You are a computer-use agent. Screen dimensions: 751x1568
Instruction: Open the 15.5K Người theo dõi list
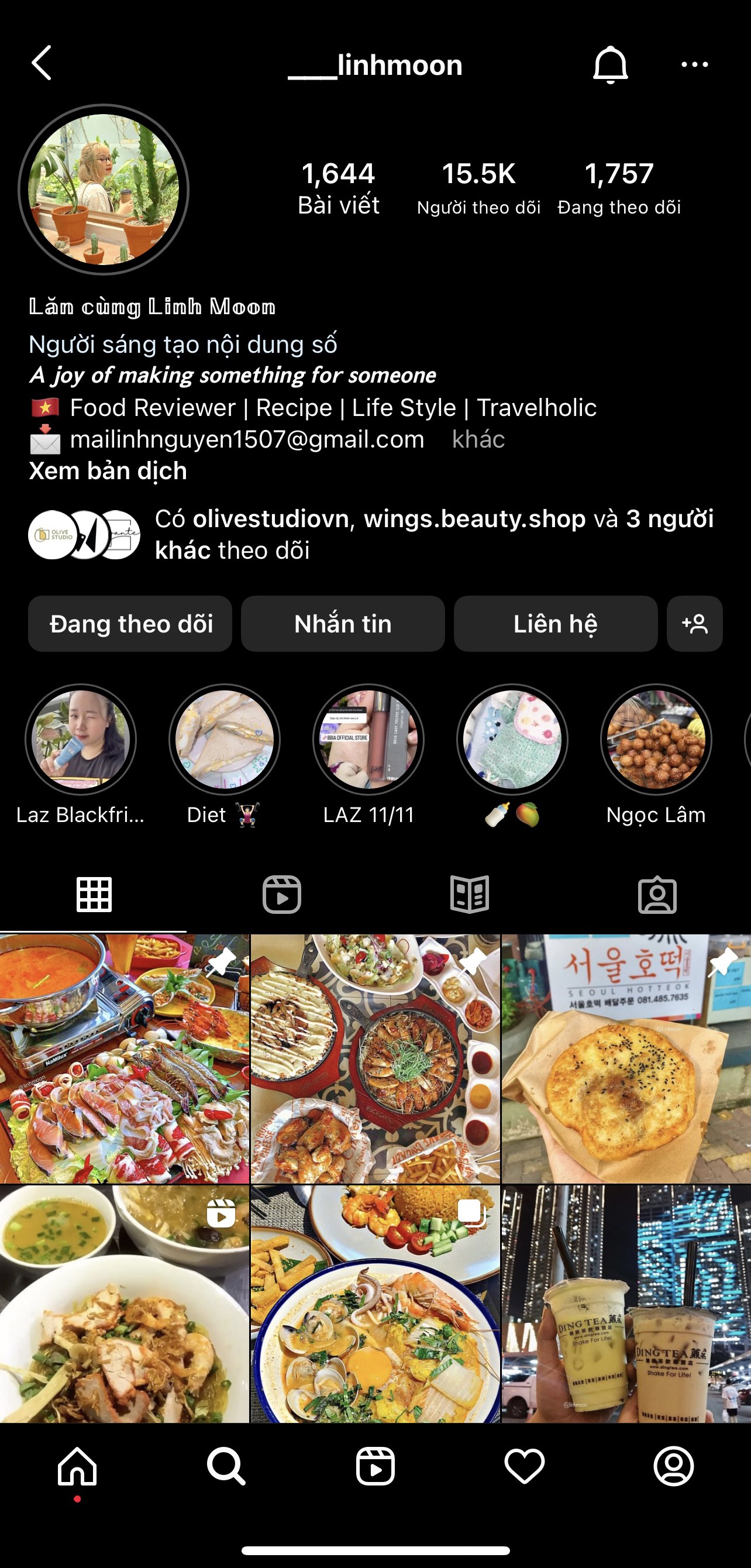478,187
